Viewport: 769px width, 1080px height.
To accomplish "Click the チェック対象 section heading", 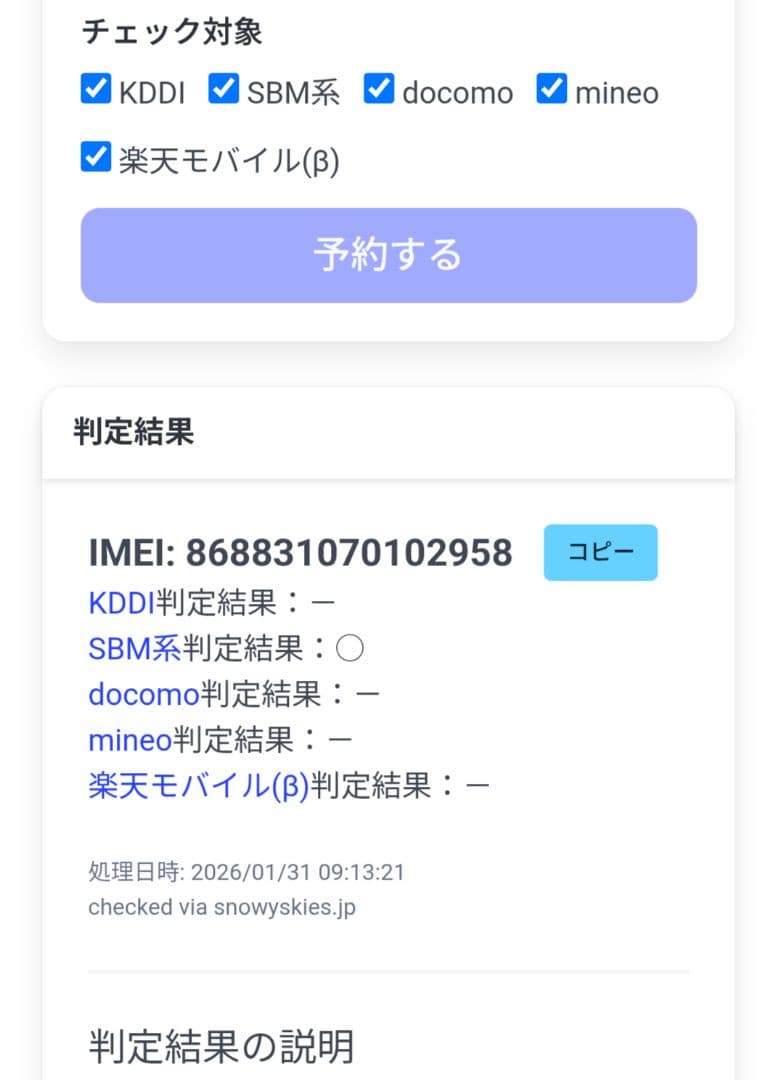I will (x=170, y=31).
